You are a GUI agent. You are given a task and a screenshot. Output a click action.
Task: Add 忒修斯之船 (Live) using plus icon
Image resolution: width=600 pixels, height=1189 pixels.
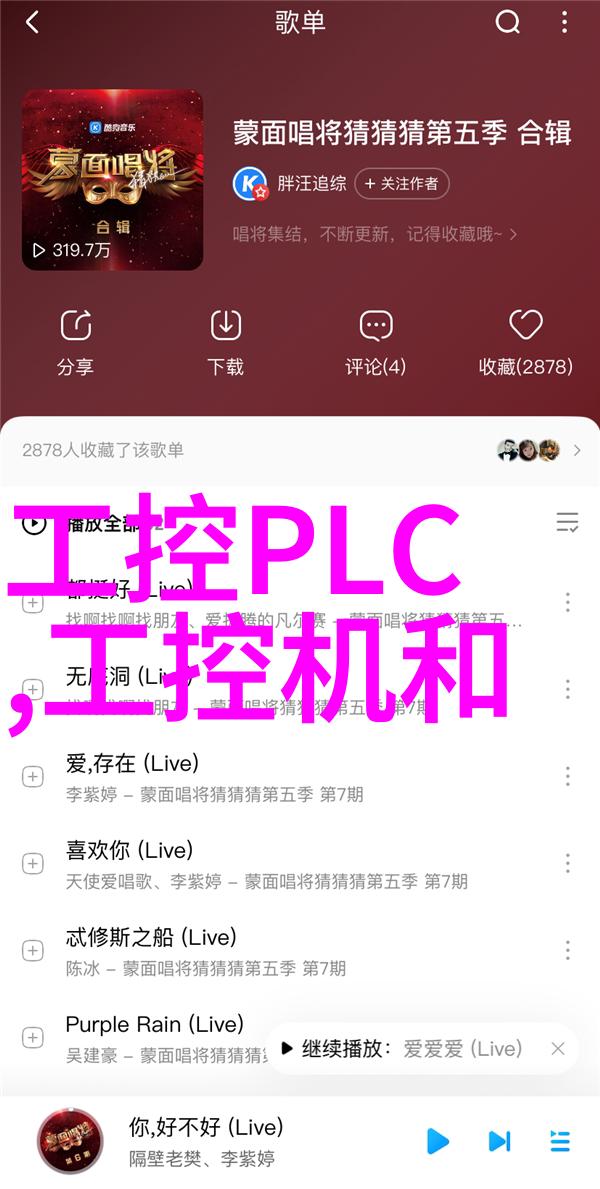click(32, 950)
